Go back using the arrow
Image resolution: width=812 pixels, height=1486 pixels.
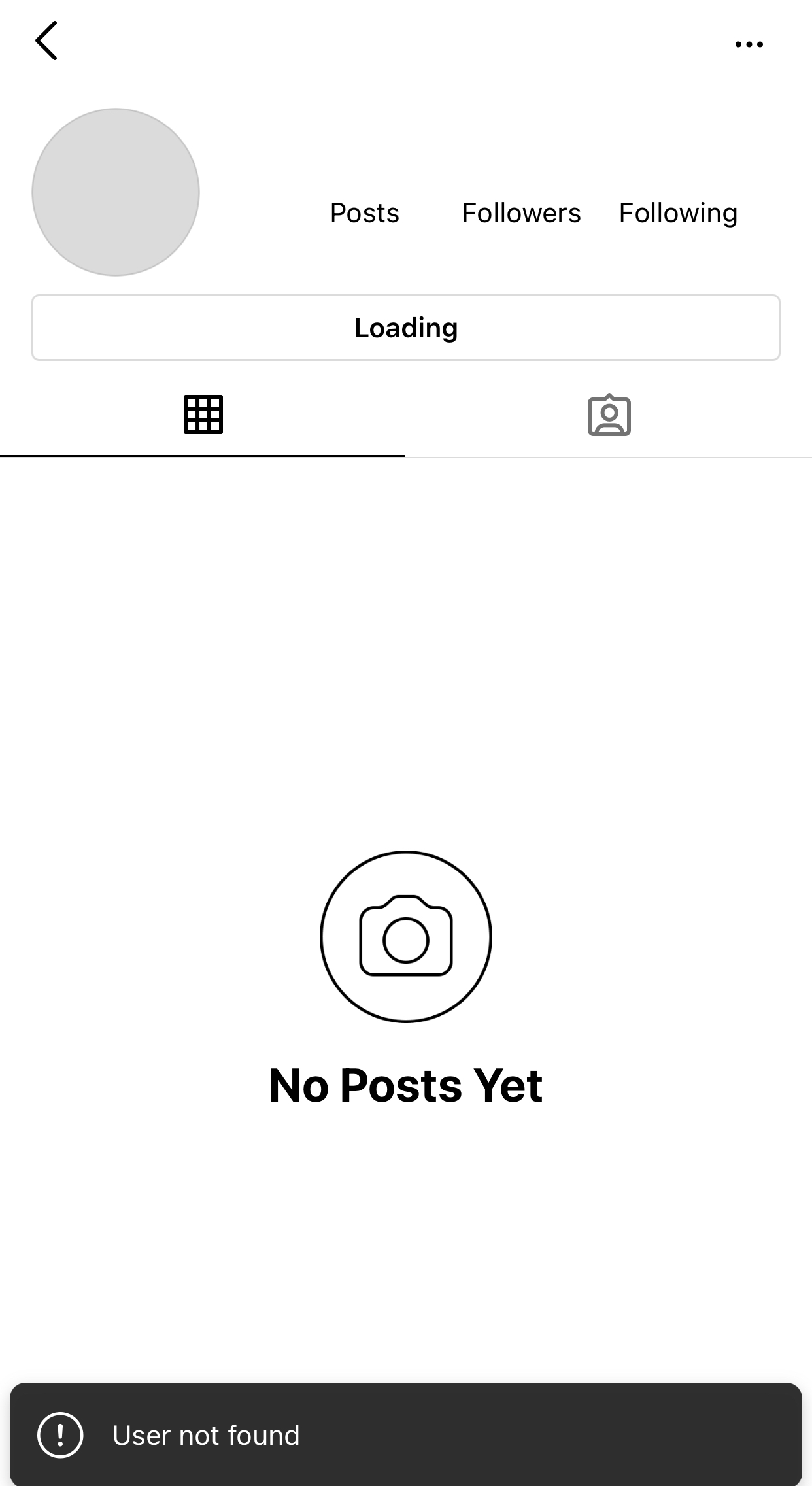(46, 41)
